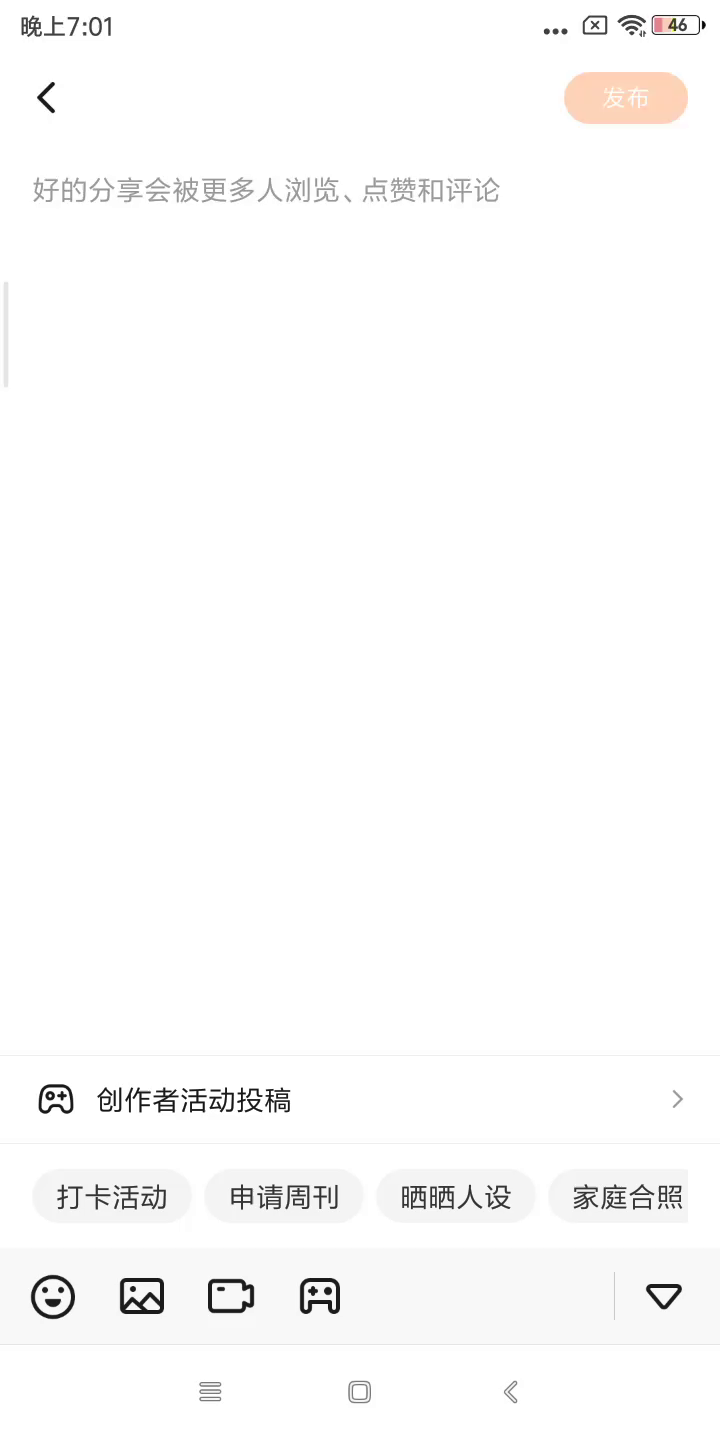Select the 打卡活动 chip
This screenshot has width=720, height=1440.
click(112, 1197)
